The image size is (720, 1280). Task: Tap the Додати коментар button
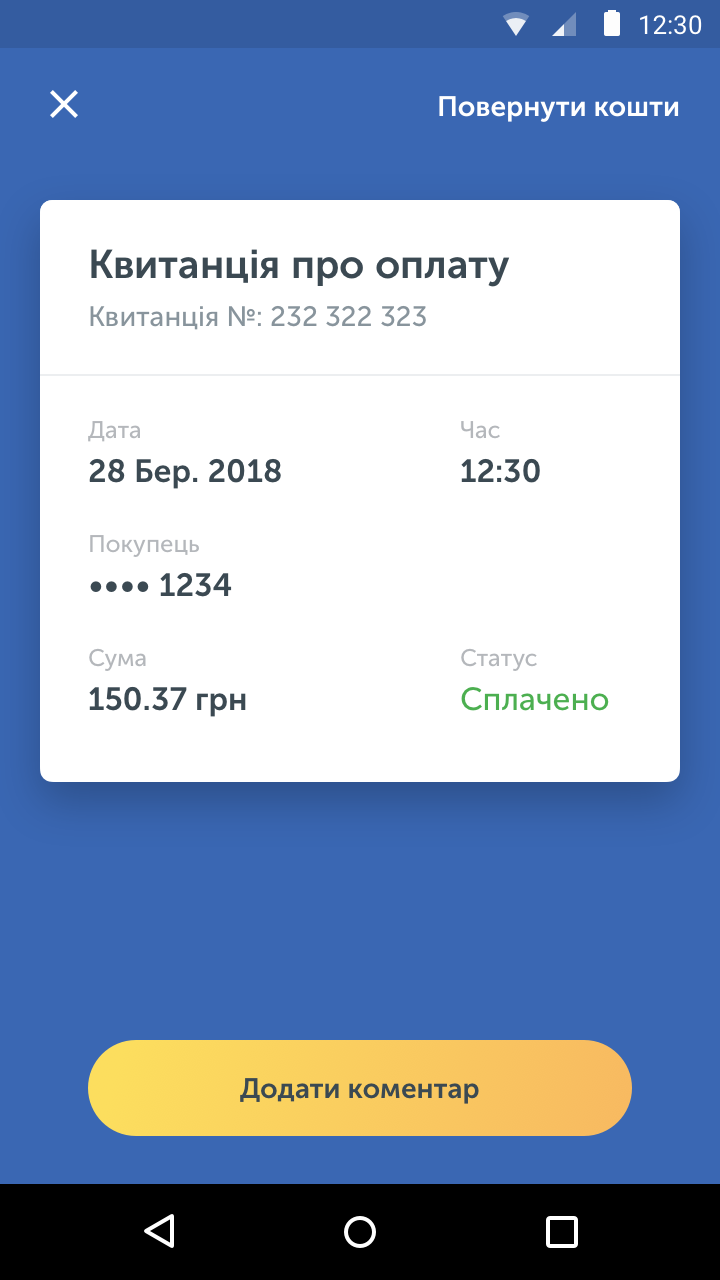click(360, 1088)
